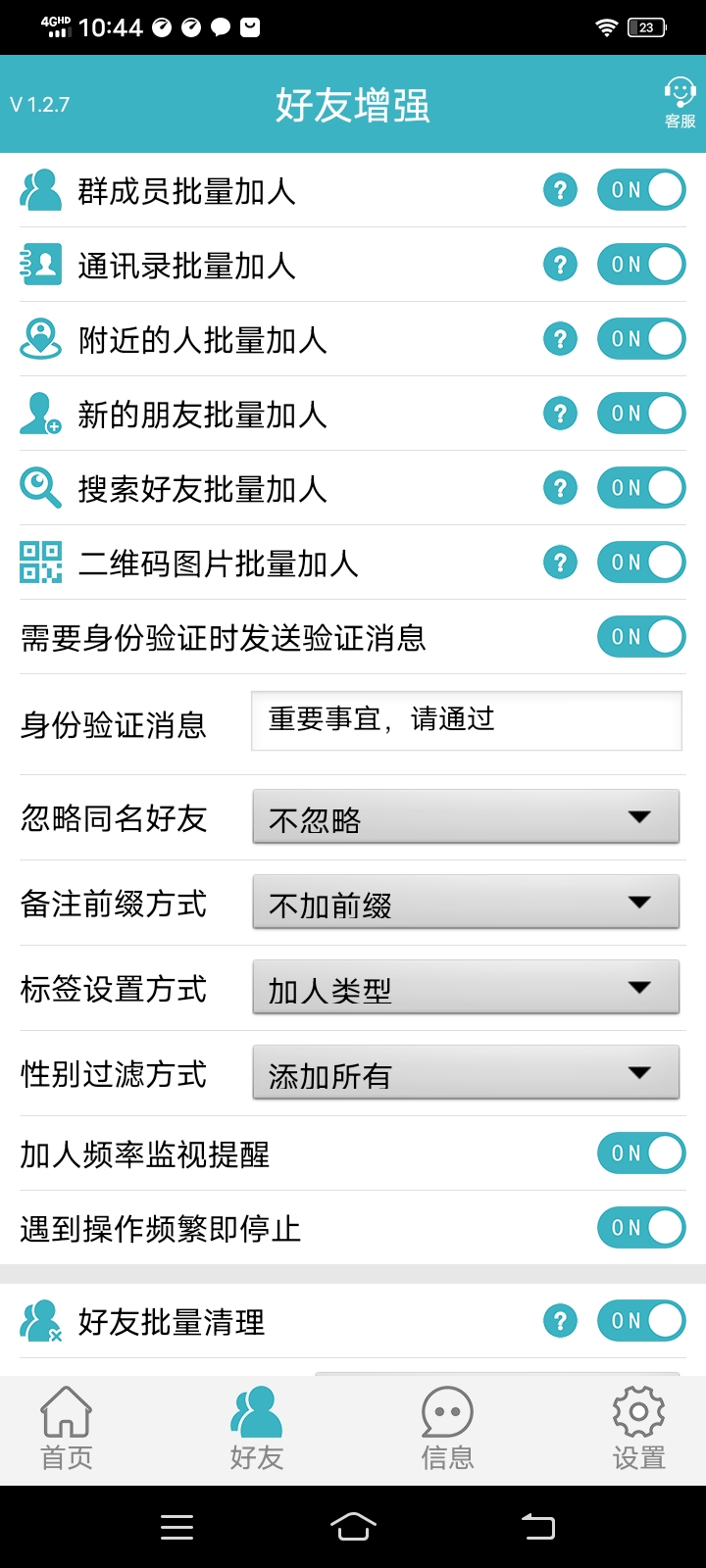Open the 性别过滤方式 selector
This screenshot has height=1568, width=706.
(x=466, y=1073)
